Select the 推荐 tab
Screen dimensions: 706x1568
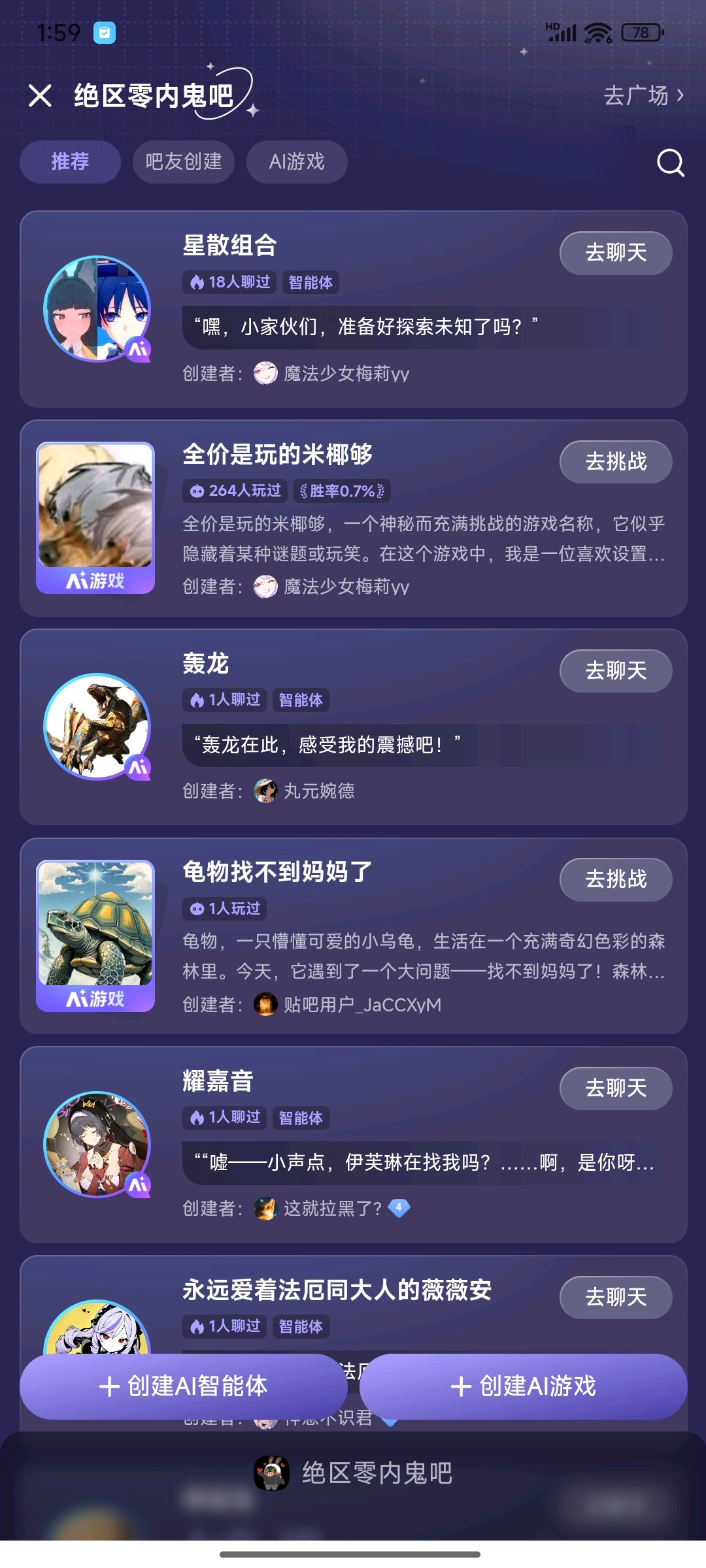pyautogui.click(x=70, y=162)
